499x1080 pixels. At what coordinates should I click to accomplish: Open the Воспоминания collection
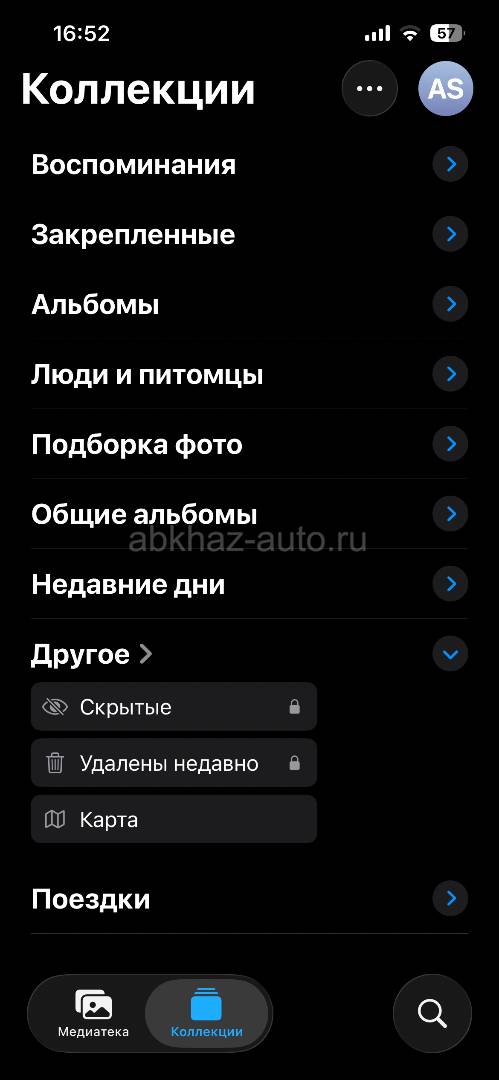pyautogui.click(x=250, y=165)
